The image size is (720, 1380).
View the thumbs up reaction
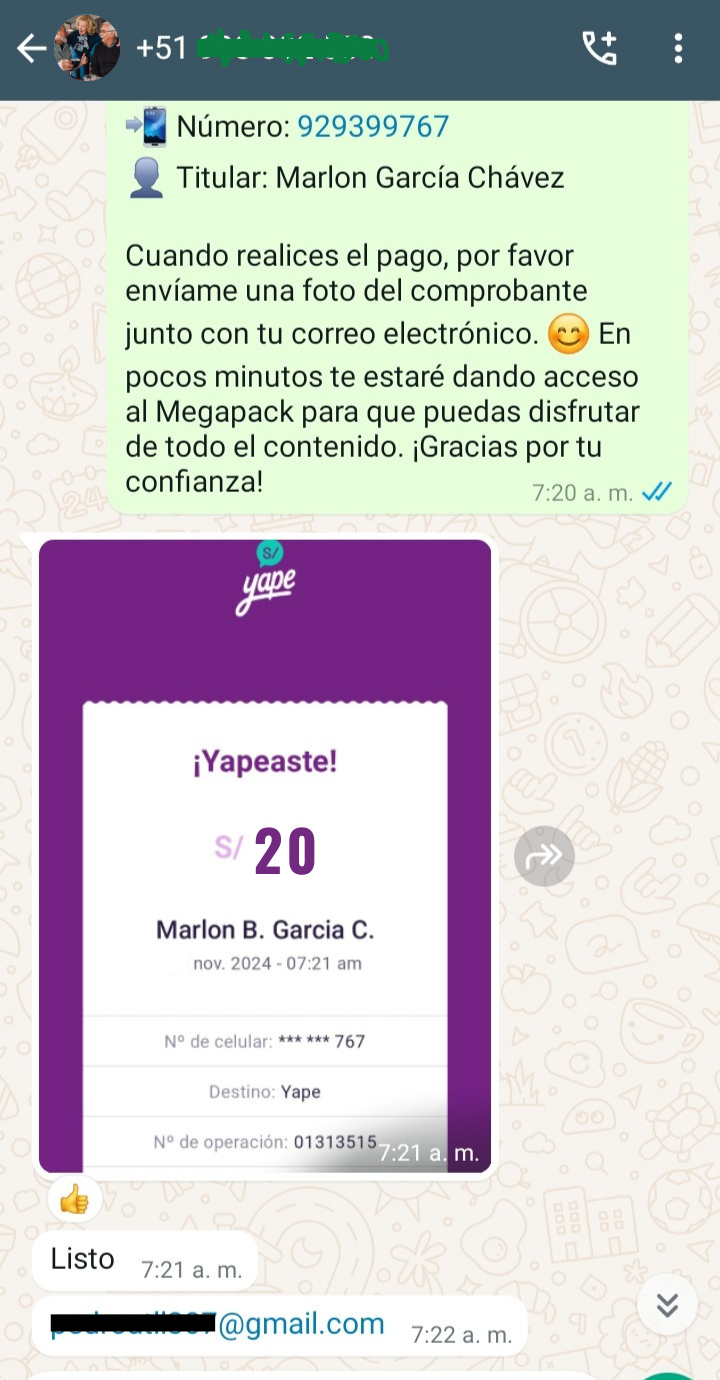tap(75, 1200)
